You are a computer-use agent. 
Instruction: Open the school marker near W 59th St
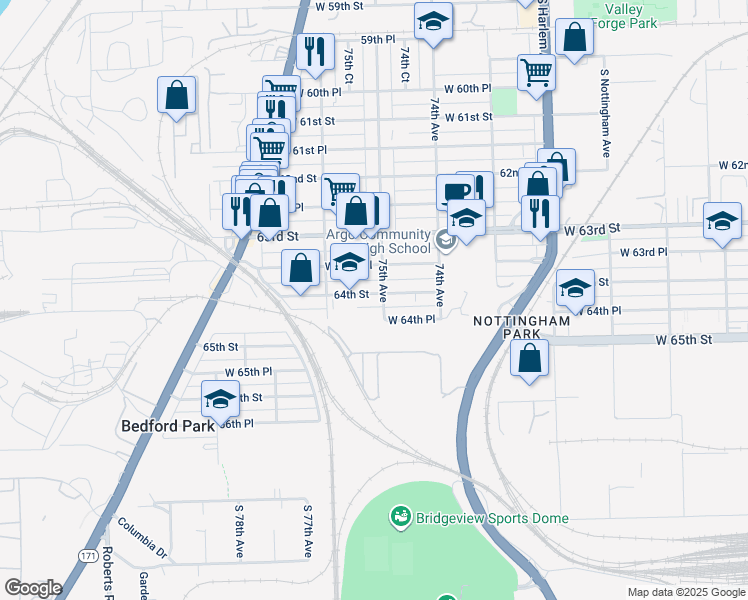point(433,21)
